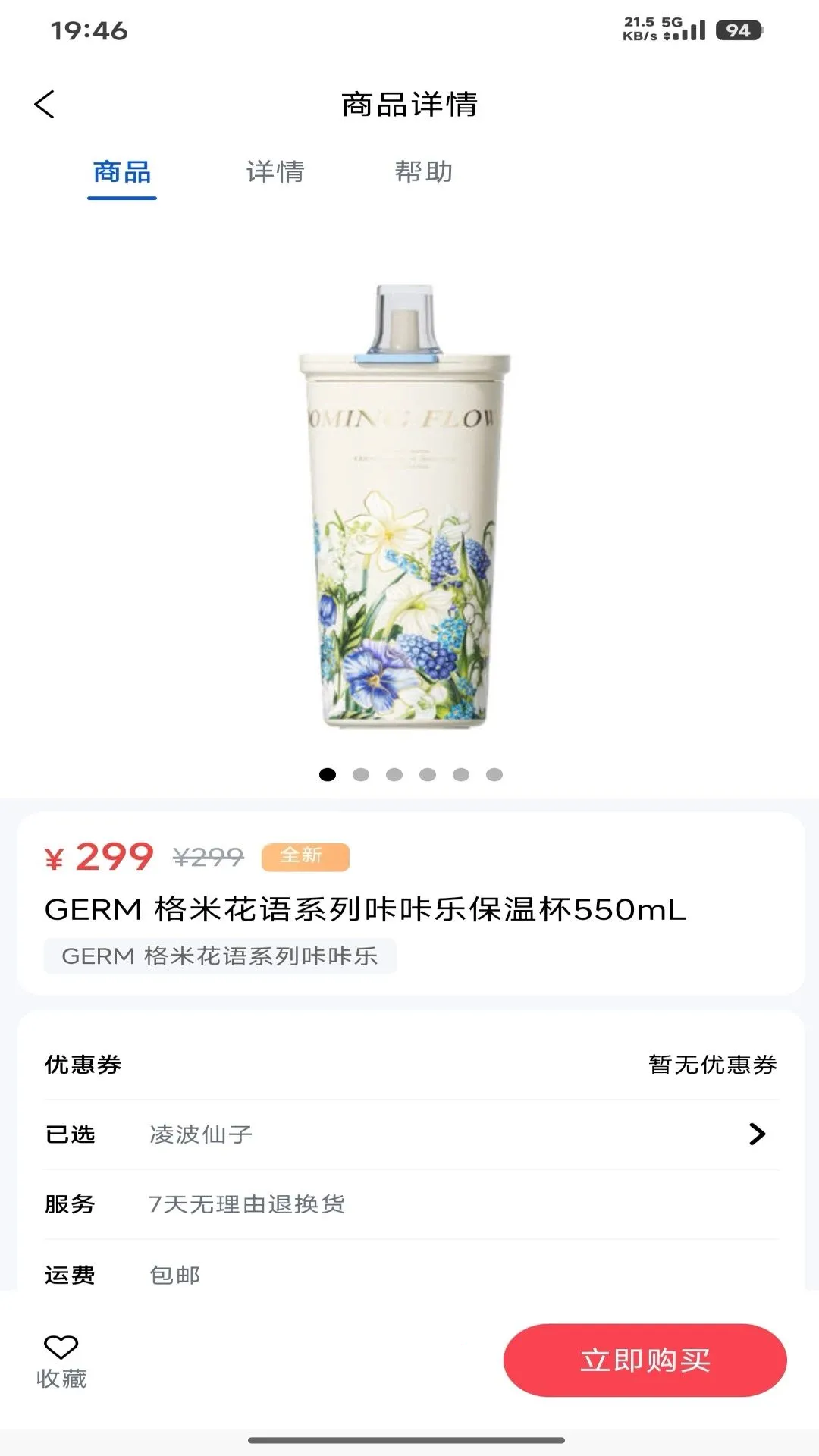Tap 立即购买 to buy now
819x1456 pixels.
[x=645, y=1360]
